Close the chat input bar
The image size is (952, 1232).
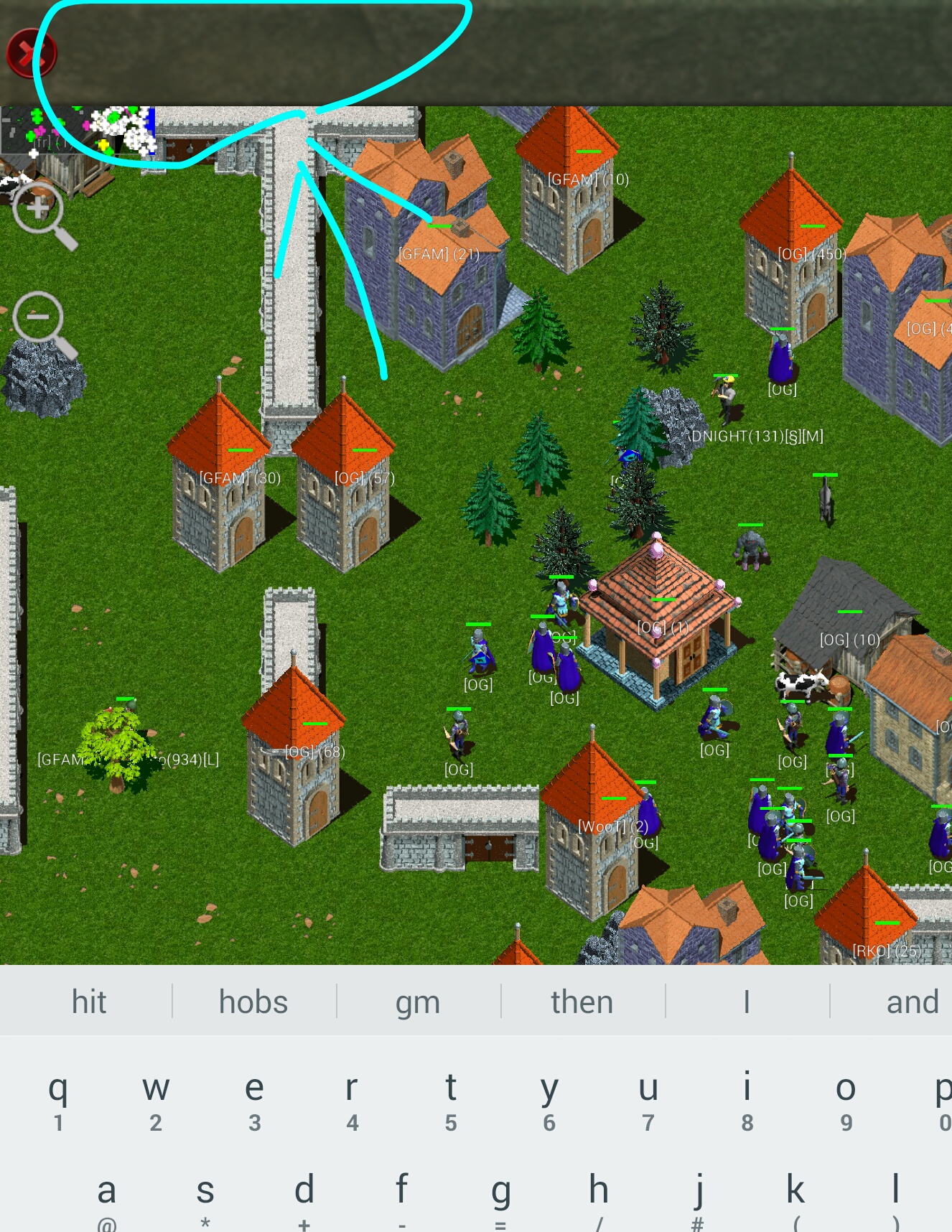click(31, 54)
